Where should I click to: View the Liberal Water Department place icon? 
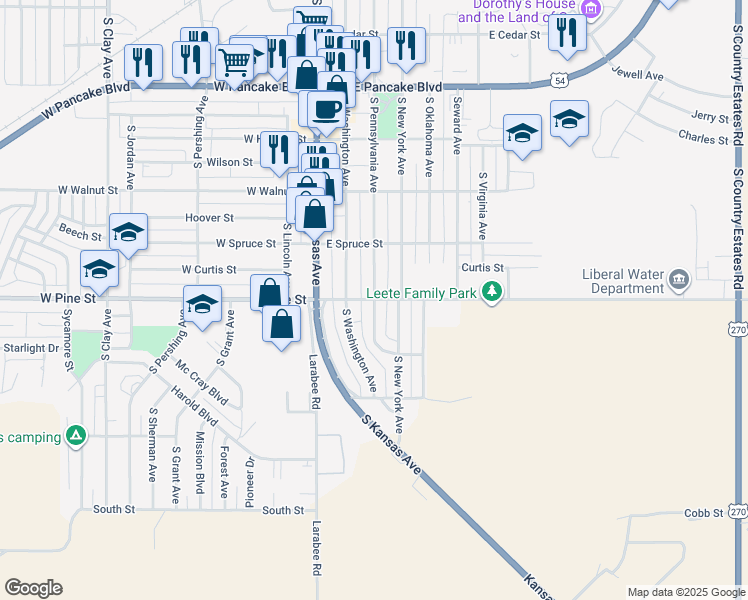point(679,278)
